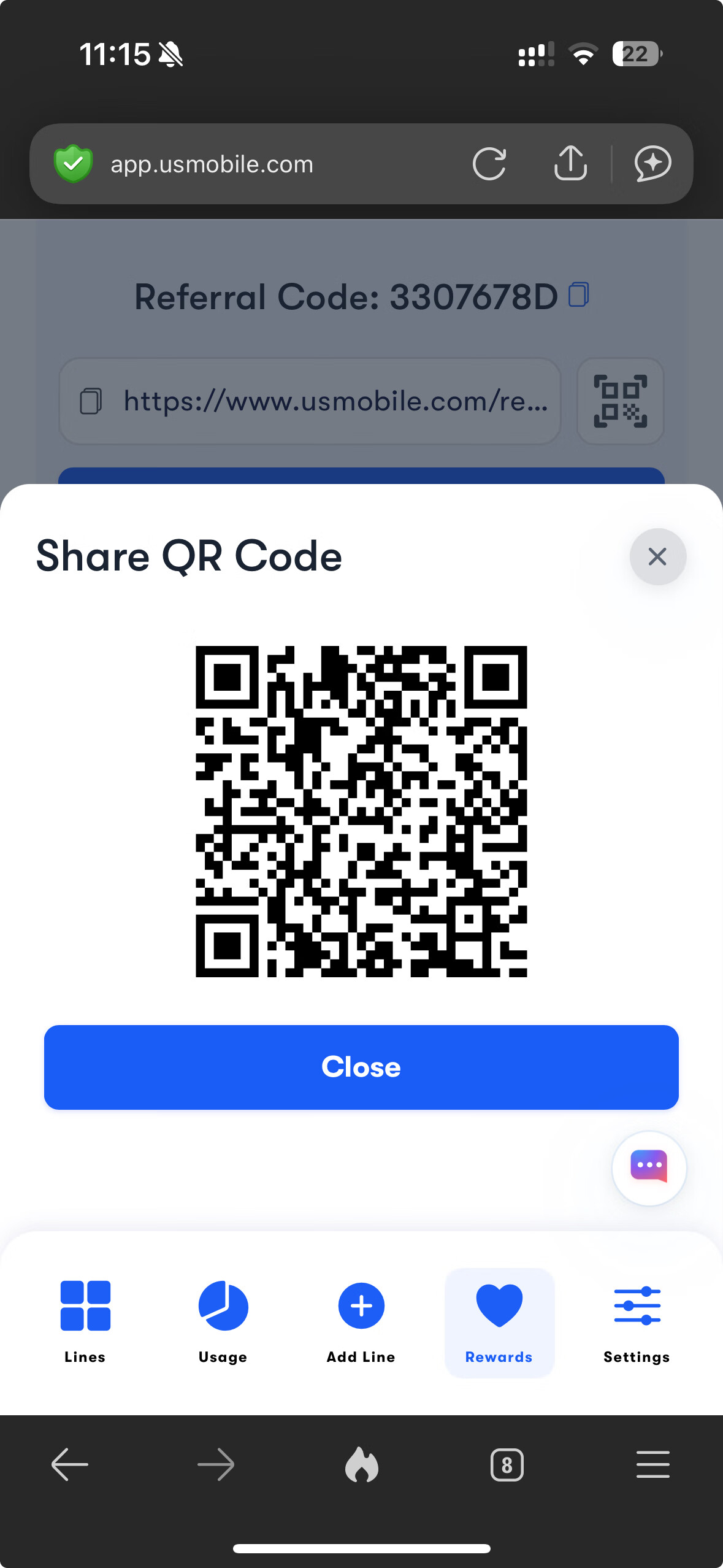The image size is (723, 1568).
Task: Tap the blue Close button
Action: click(x=361, y=1067)
